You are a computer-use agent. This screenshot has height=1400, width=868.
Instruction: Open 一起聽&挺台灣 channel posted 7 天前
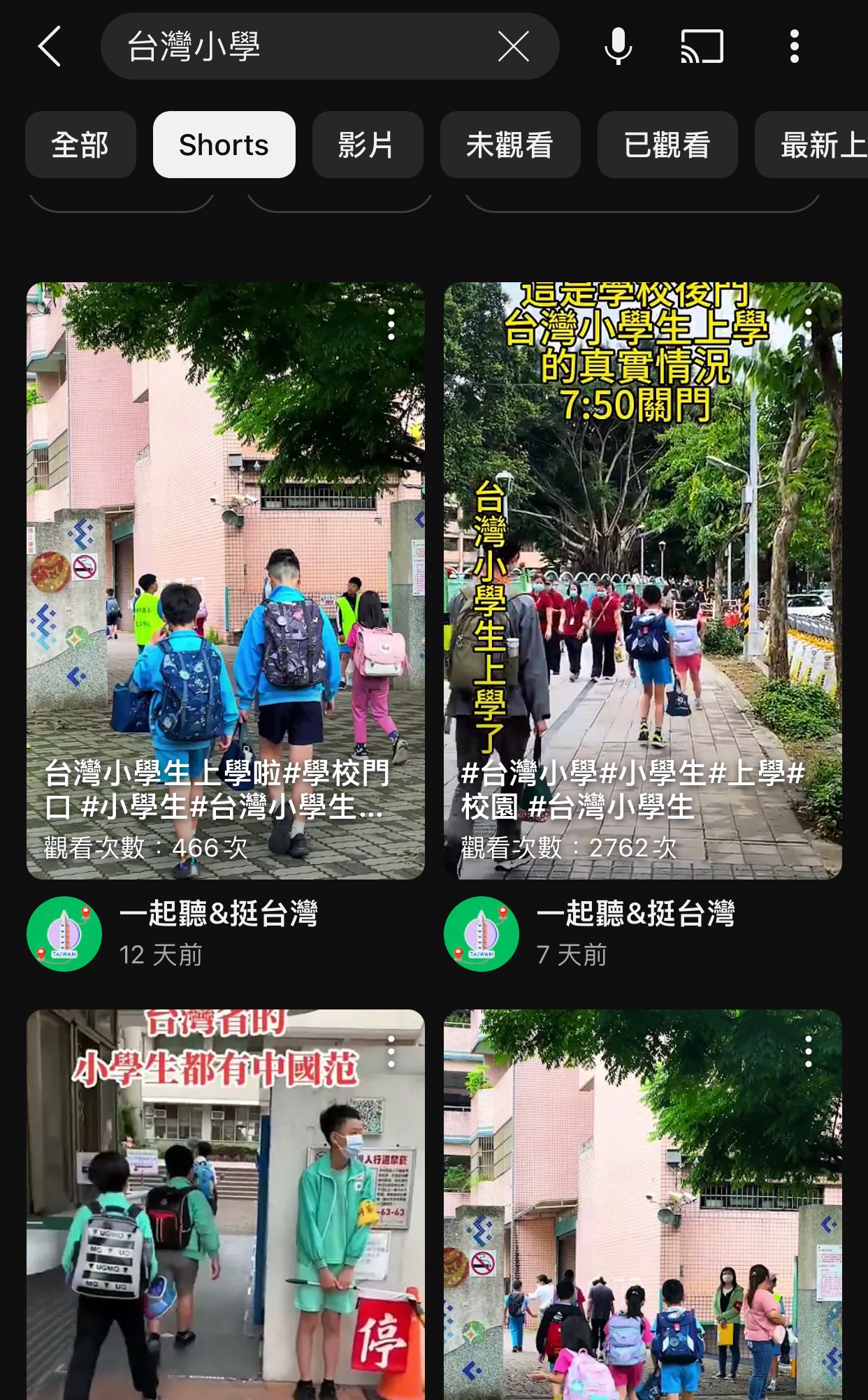(x=482, y=933)
